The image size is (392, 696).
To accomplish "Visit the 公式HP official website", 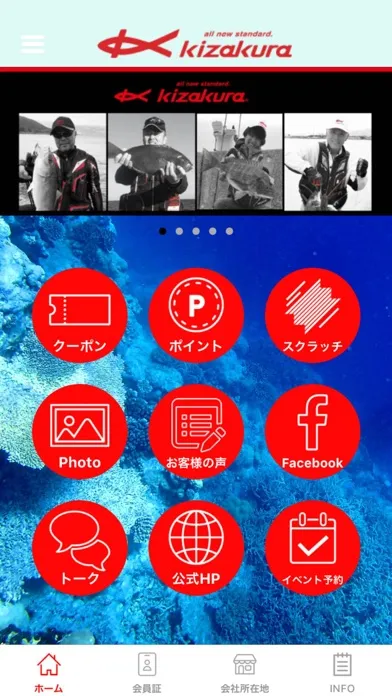I will tap(196, 548).
